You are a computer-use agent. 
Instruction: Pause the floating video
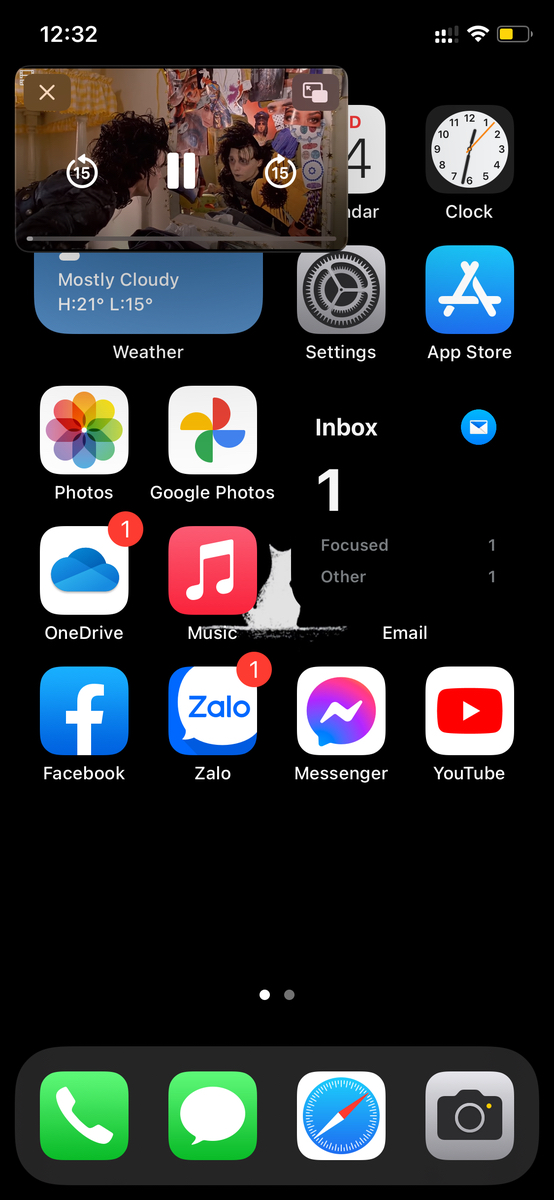pos(181,171)
